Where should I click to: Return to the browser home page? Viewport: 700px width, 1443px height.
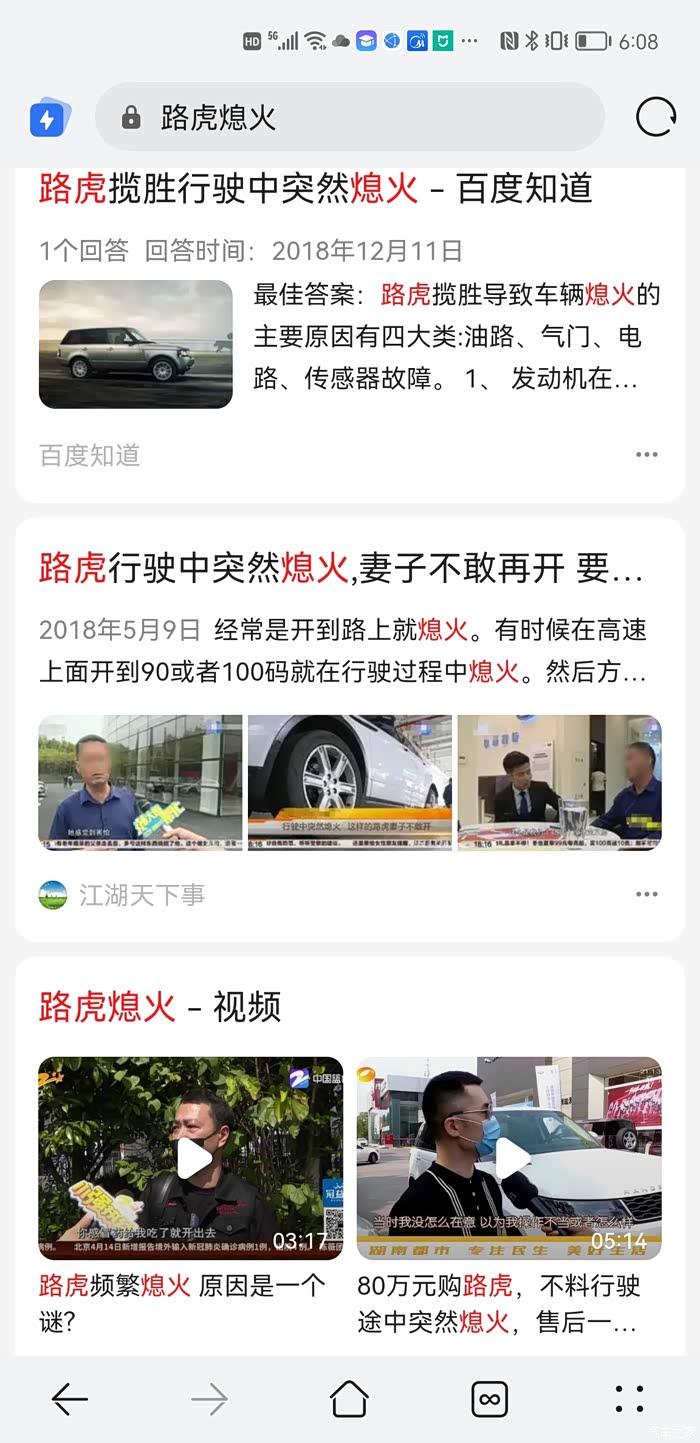coord(349,1399)
